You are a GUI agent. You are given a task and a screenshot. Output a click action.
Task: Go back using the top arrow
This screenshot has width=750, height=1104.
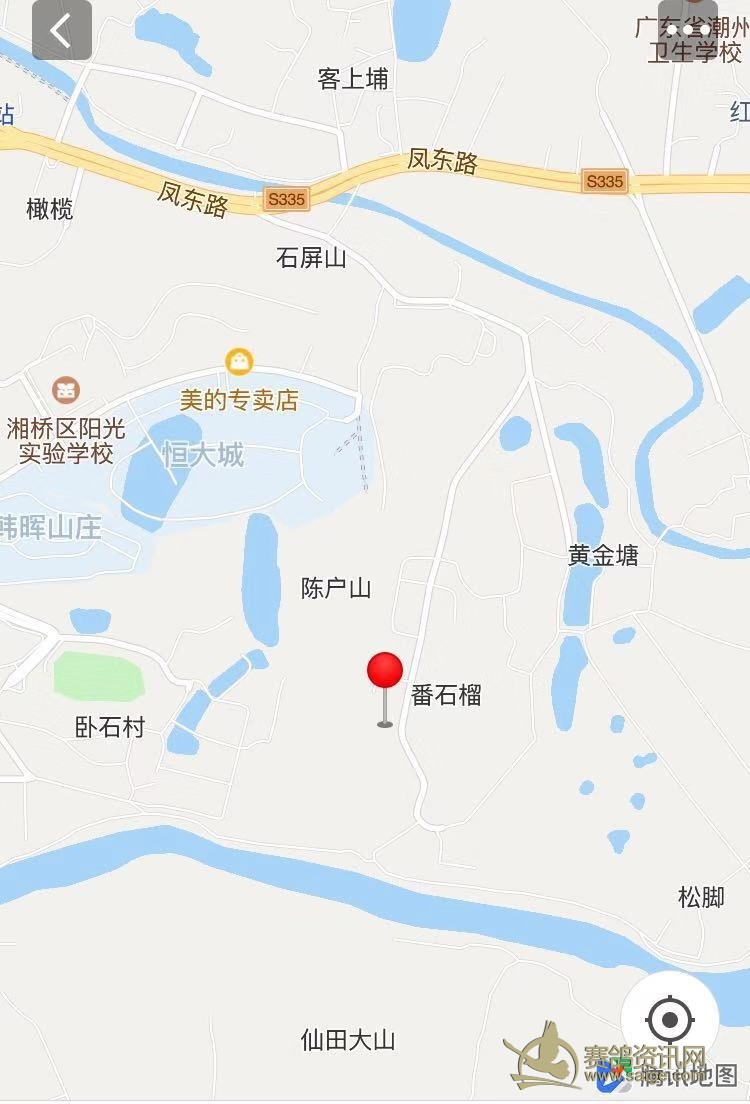pyautogui.click(x=61, y=31)
